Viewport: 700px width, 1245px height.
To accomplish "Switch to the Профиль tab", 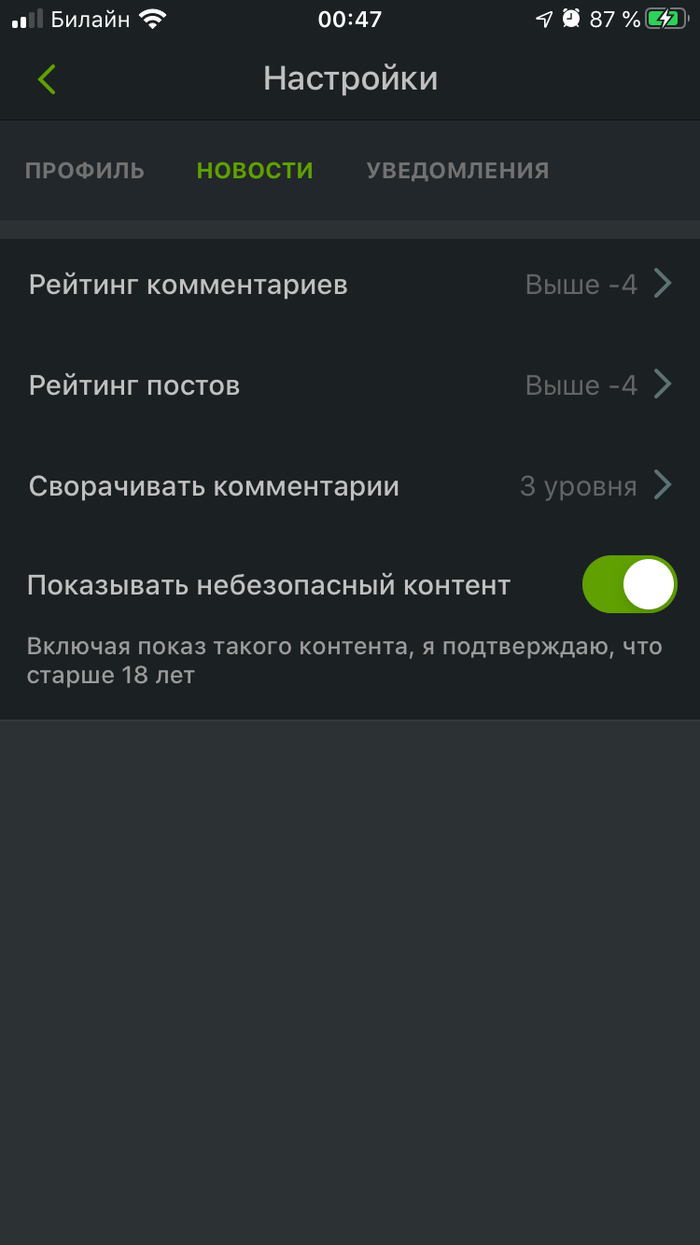I will tap(85, 171).
